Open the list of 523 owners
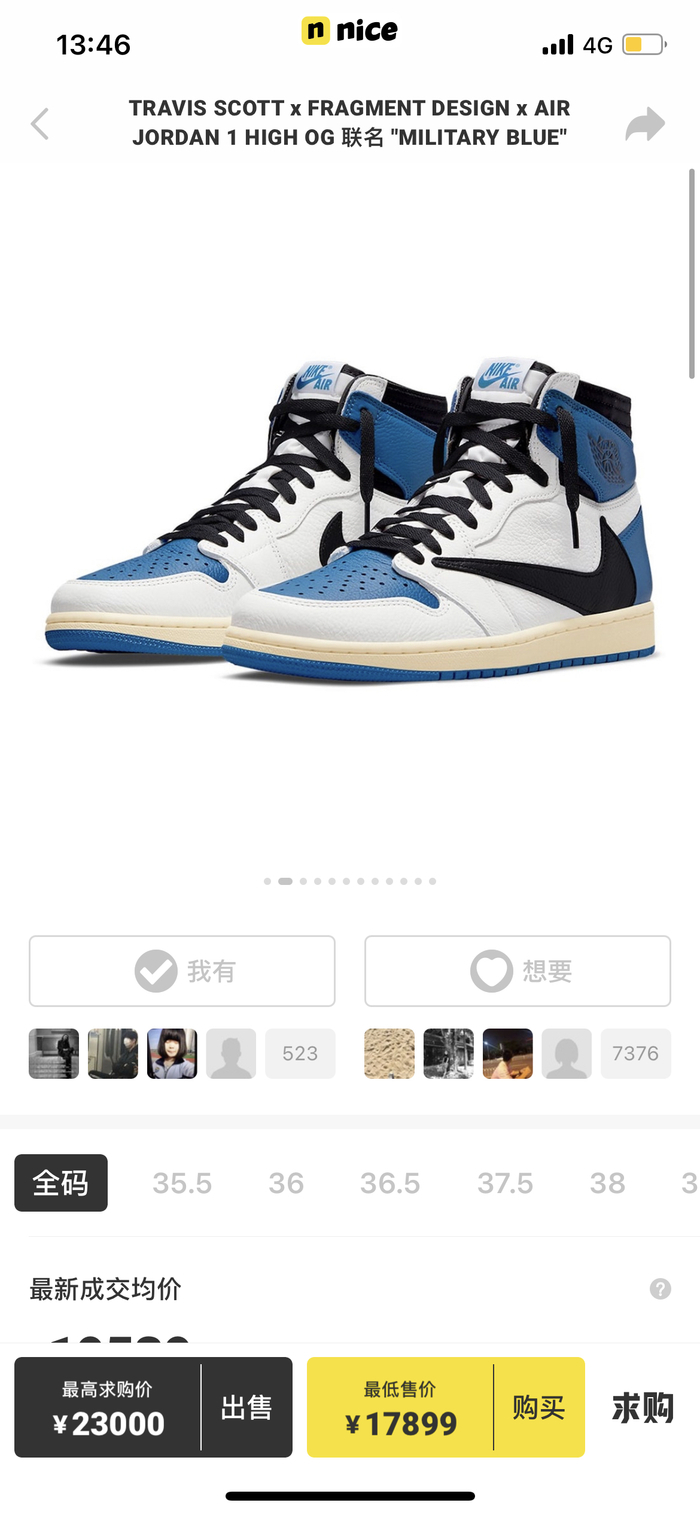Screen dimensions: 700x1515 (300, 1053)
